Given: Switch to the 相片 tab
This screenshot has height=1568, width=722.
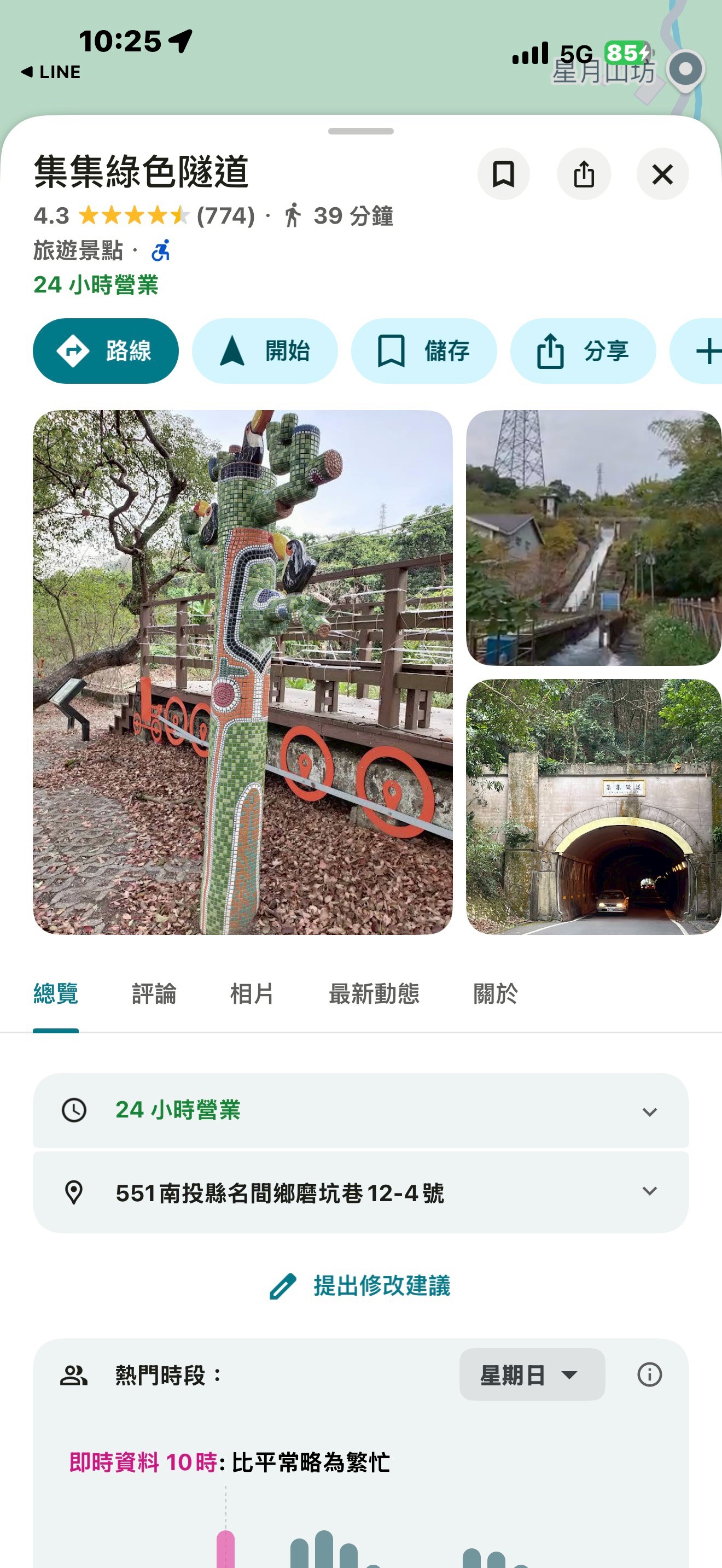Looking at the screenshot, I should coord(252,994).
